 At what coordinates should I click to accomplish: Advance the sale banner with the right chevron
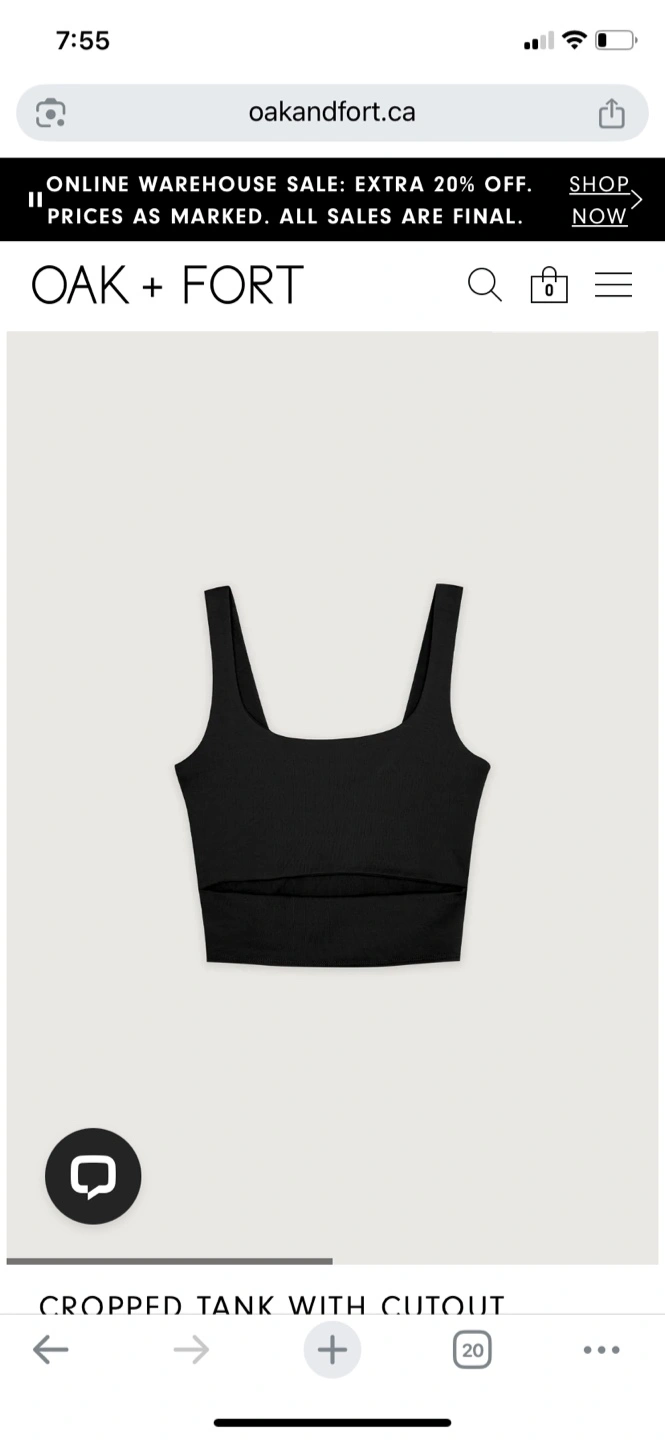coord(637,199)
